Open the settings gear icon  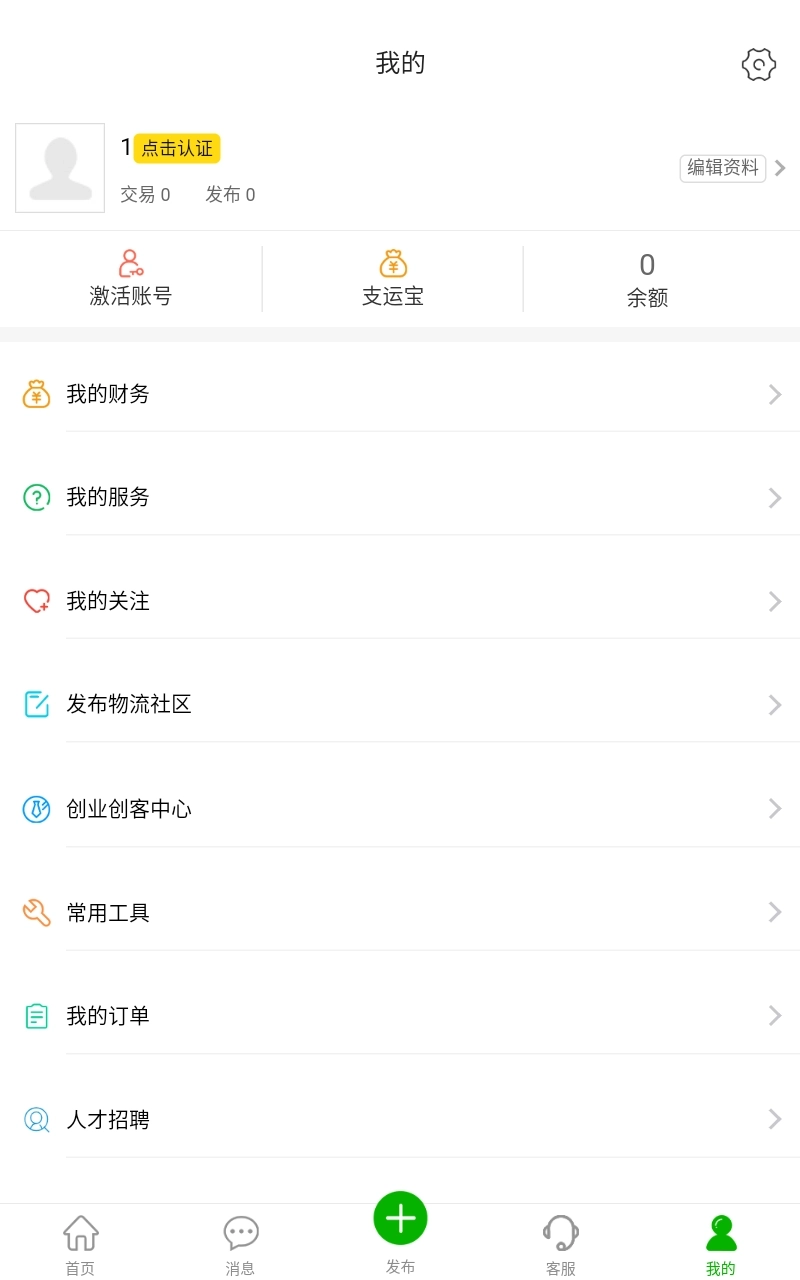759,65
